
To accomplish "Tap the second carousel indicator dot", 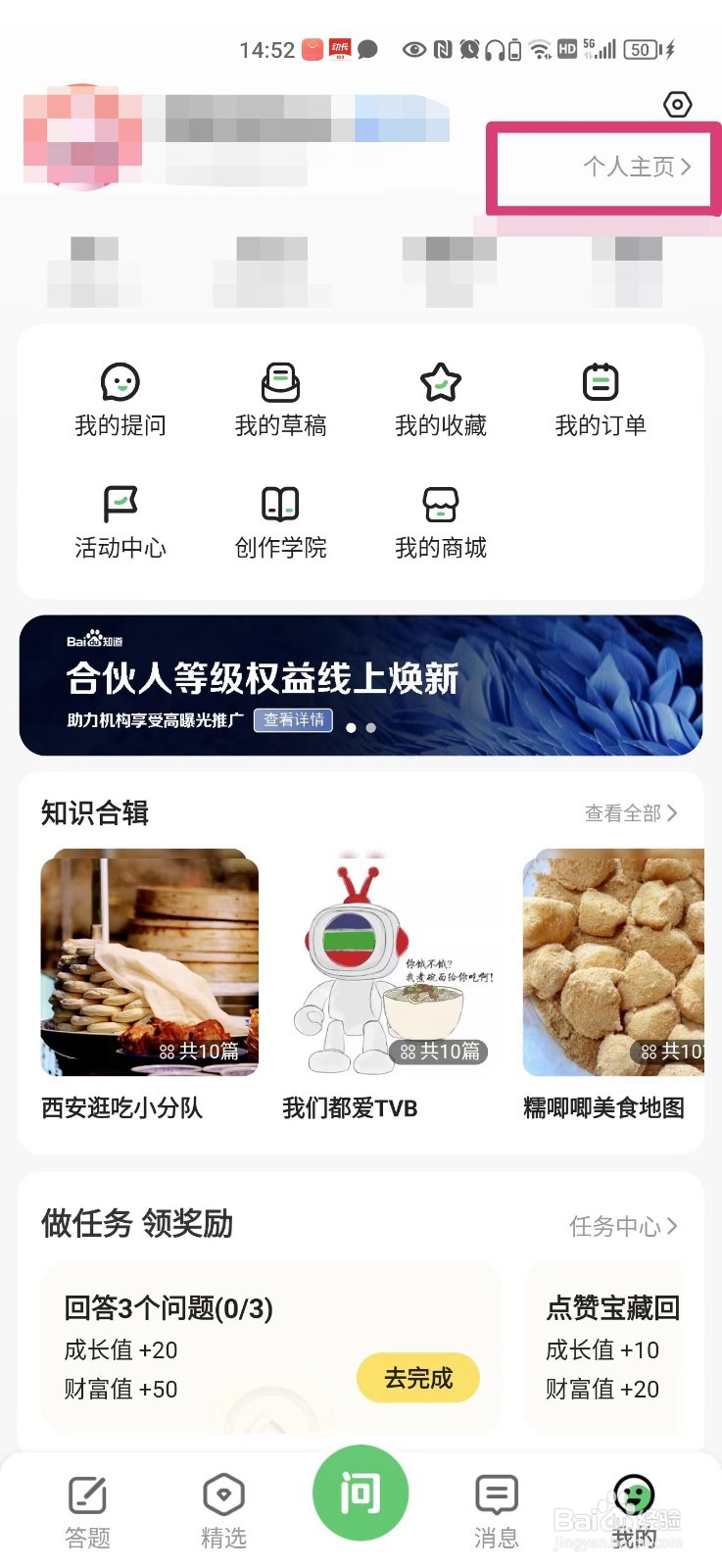I will click(371, 728).
